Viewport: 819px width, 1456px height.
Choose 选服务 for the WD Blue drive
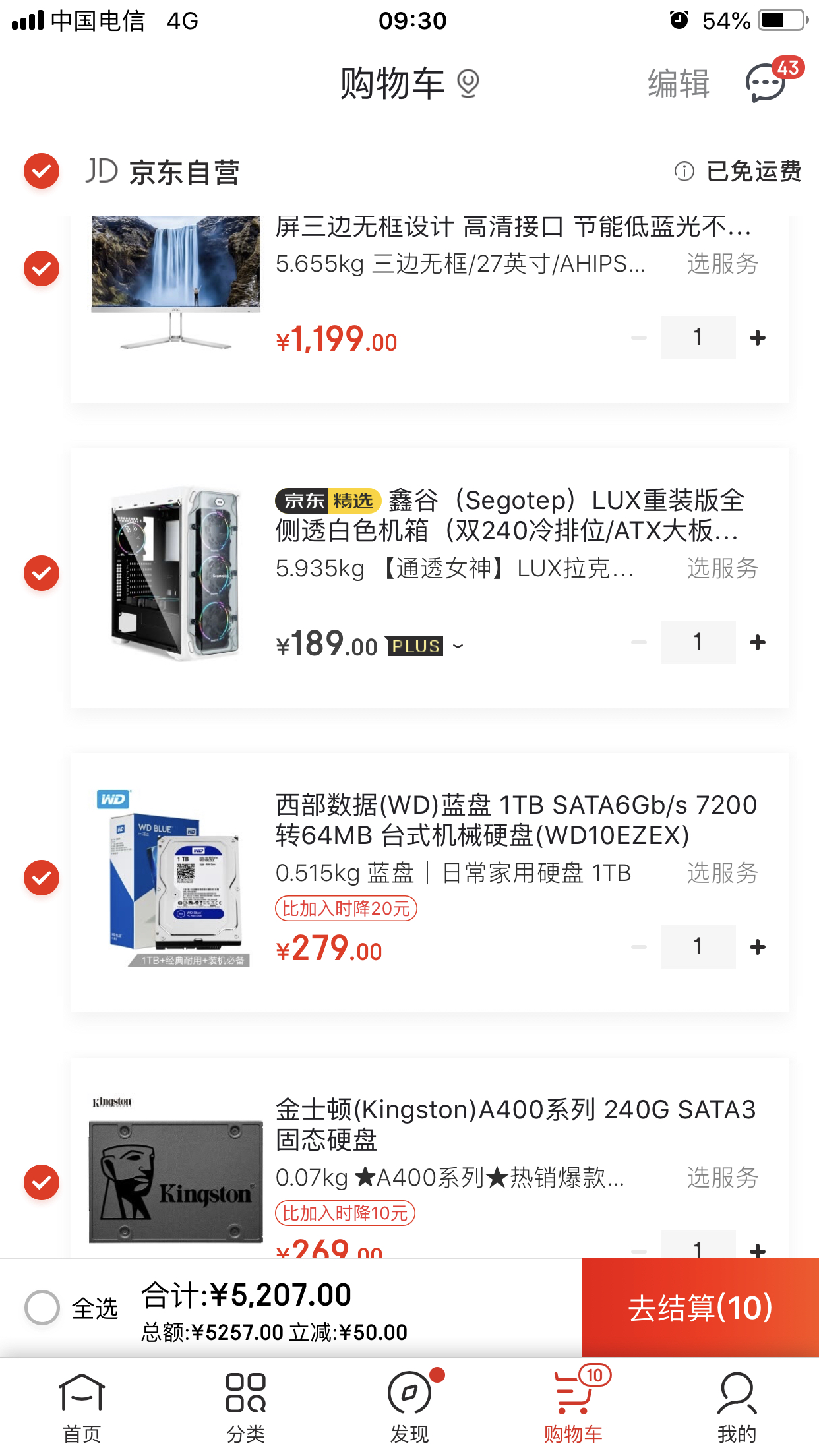(723, 872)
